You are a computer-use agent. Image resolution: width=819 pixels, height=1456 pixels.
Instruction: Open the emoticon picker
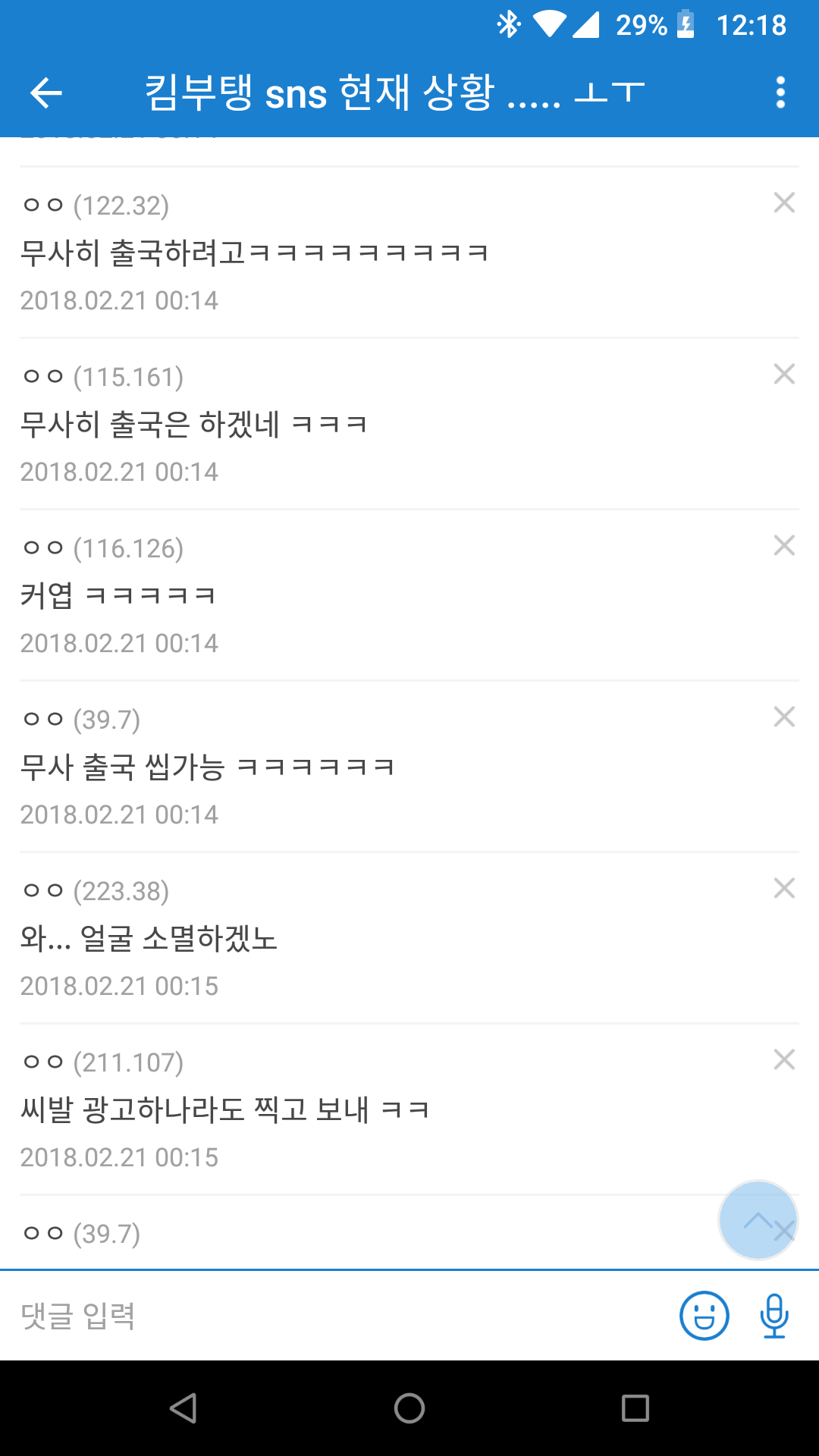coord(704,1316)
